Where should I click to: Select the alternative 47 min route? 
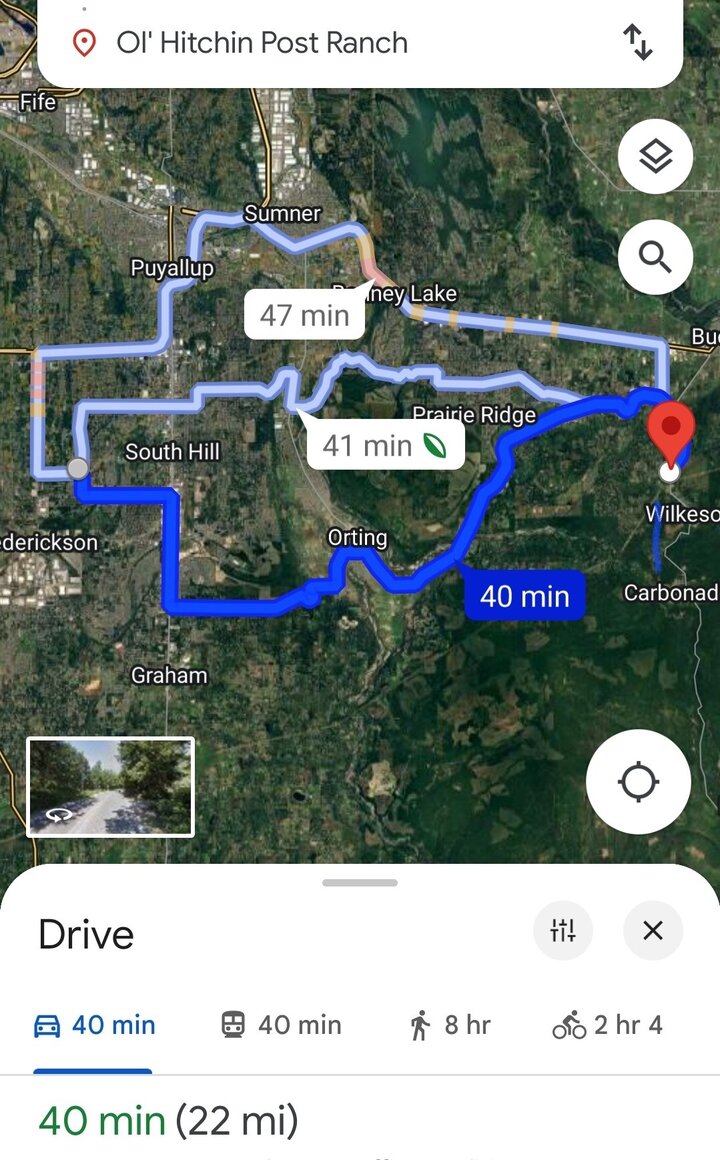pos(304,314)
